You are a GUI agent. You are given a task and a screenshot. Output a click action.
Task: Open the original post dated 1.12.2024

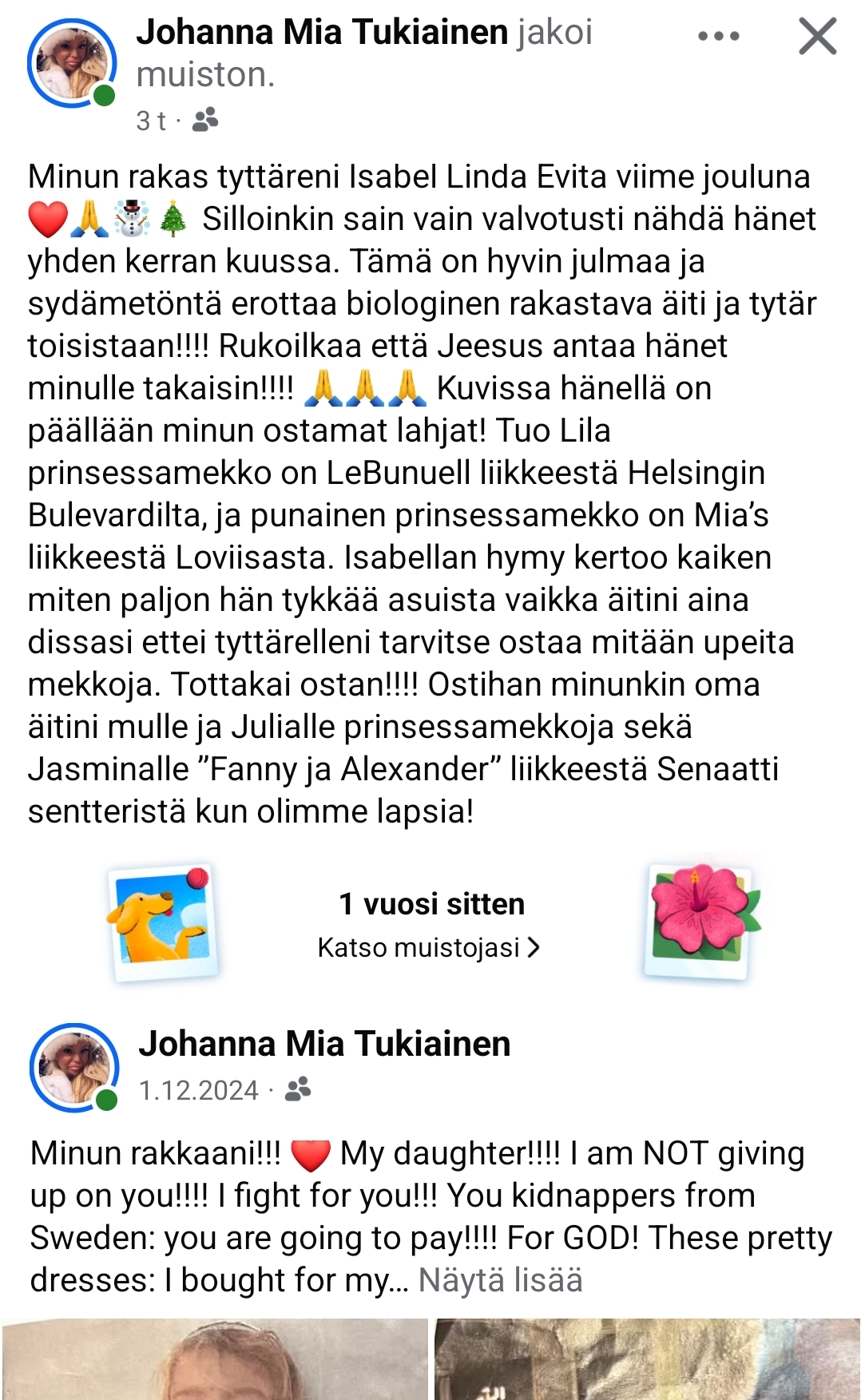click(x=199, y=1090)
